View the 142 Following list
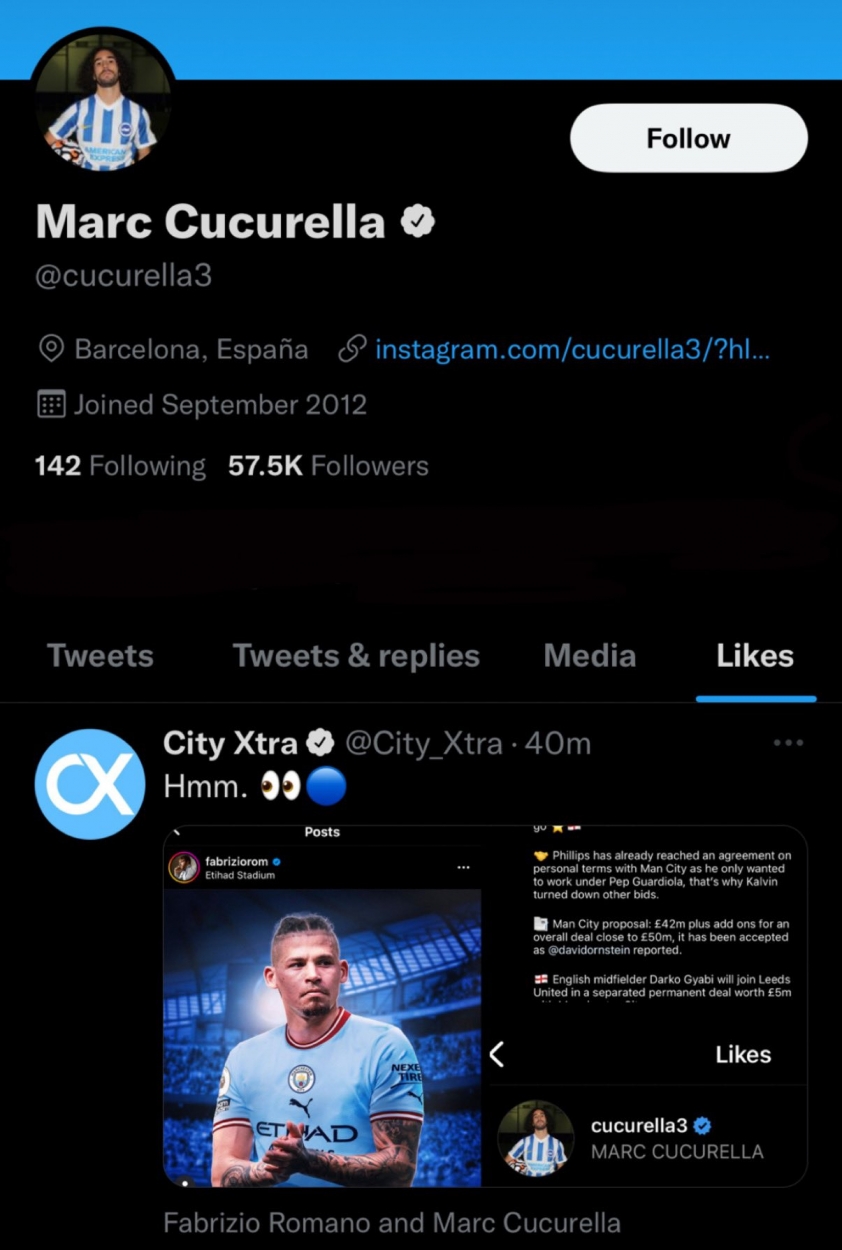 tap(120, 466)
